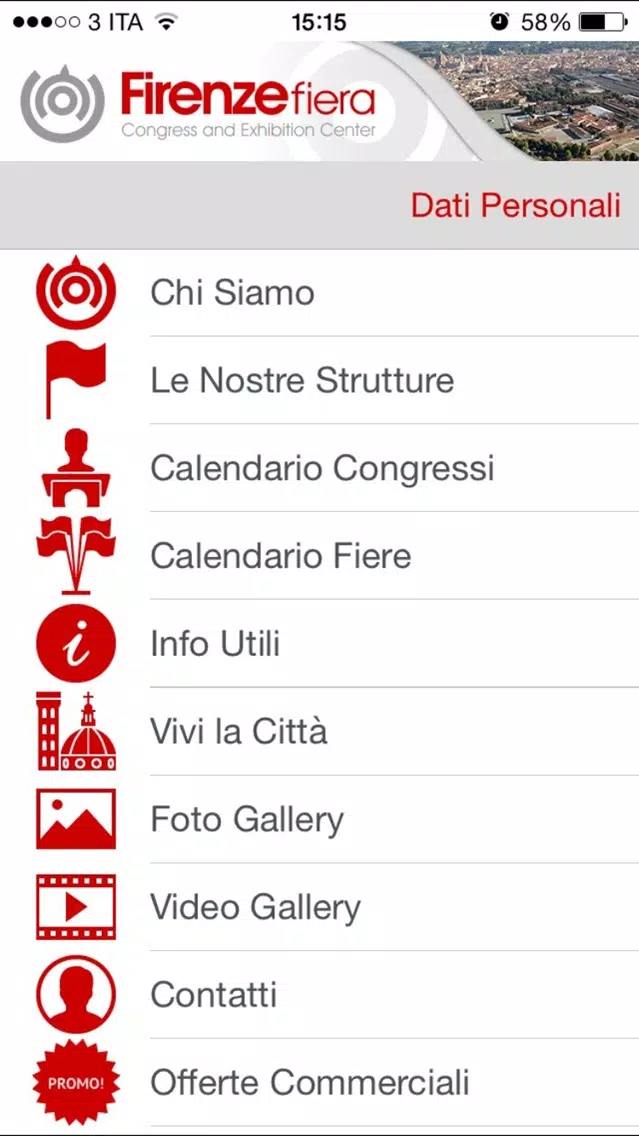This screenshot has width=639, height=1136.
Task: View the Calendario Fiere
Action: [x=320, y=556]
